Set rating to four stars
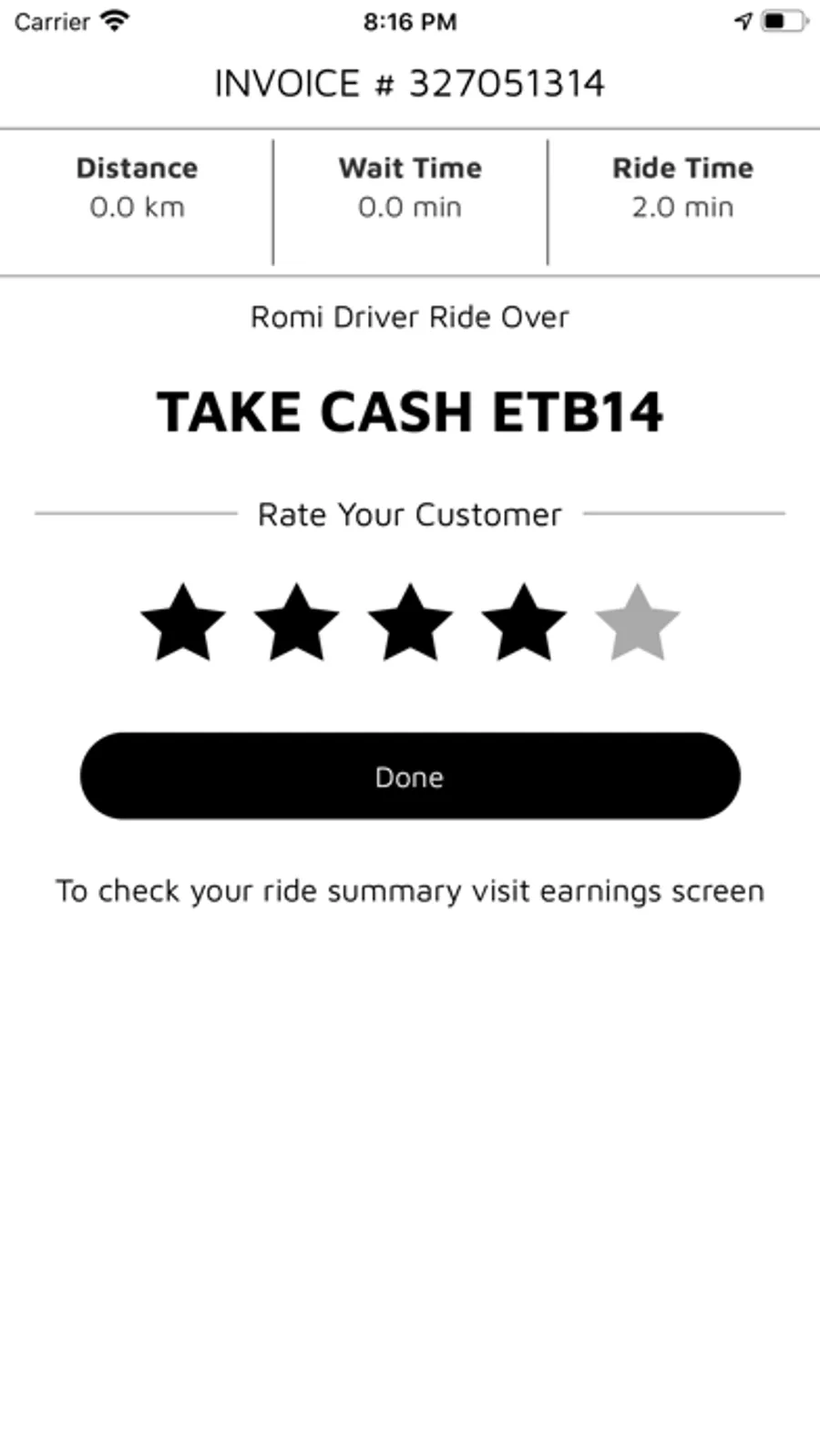 (x=524, y=624)
